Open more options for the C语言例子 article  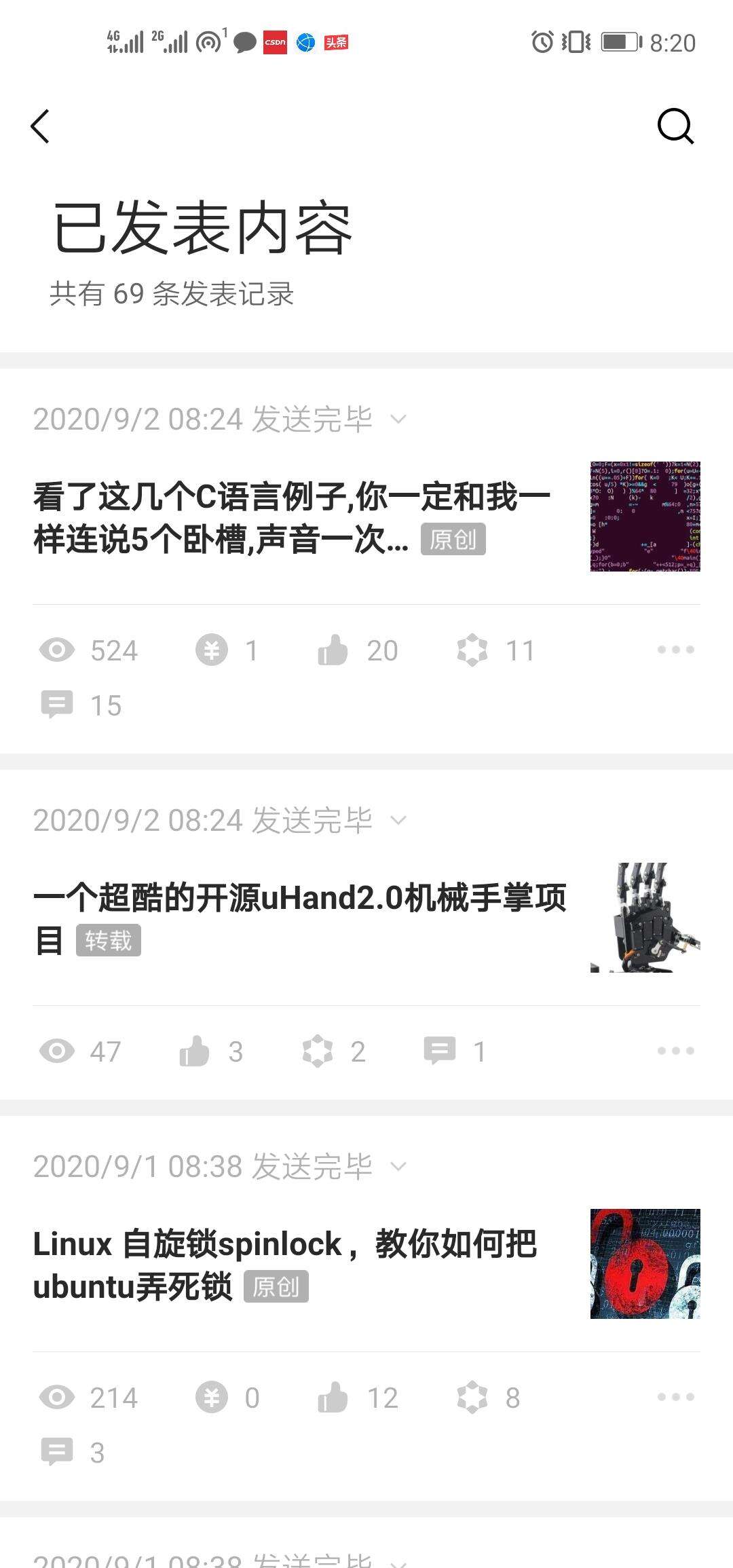675,650
